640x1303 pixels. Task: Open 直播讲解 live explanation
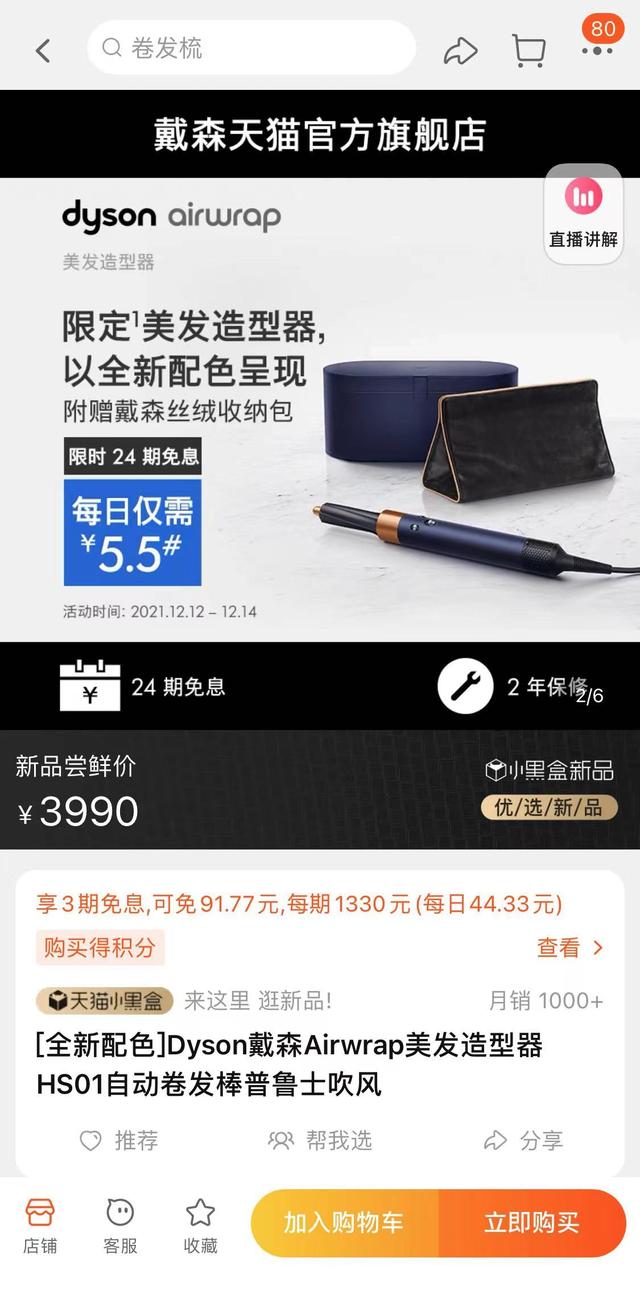point(583,213)
